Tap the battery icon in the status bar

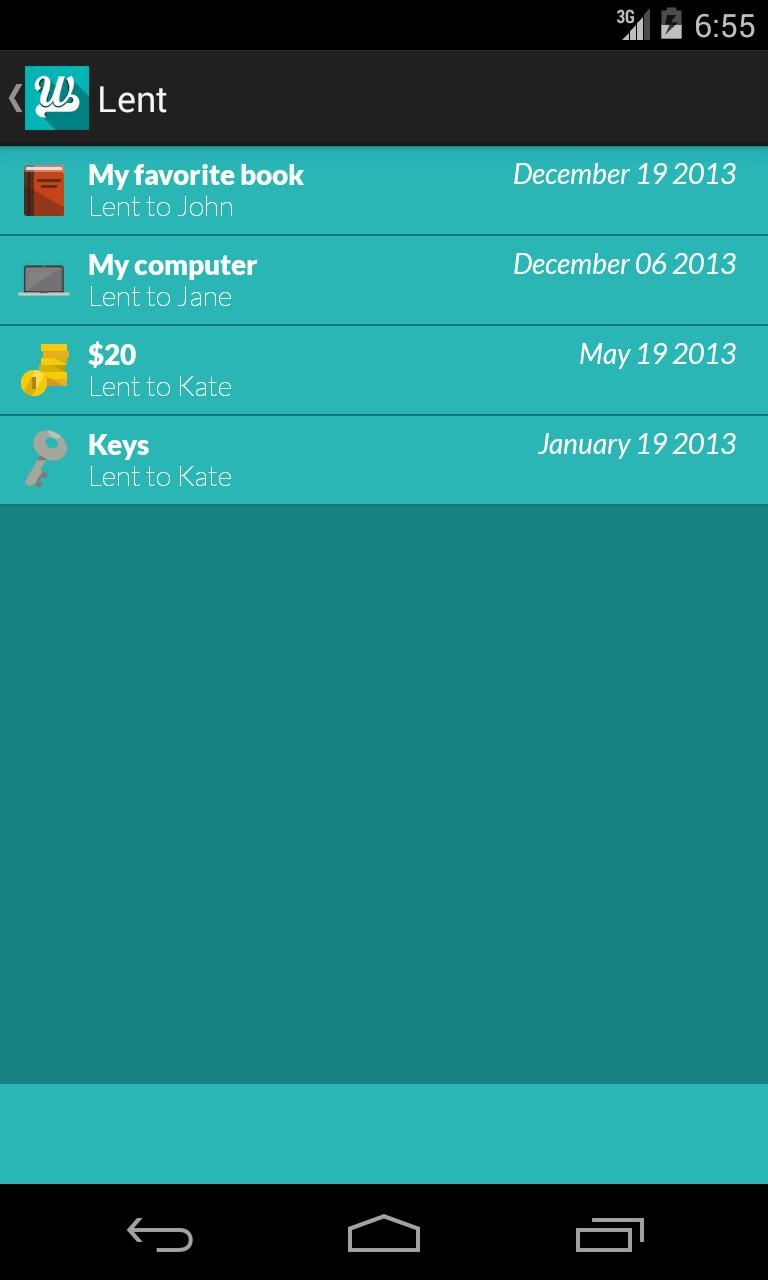click(672, 25)
